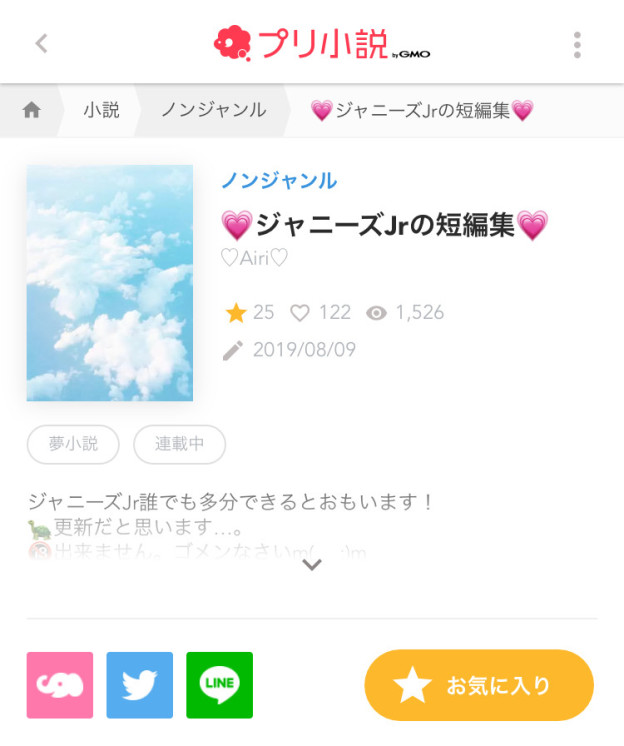Open the blue ノンジャンル genre link
Image resolution: width=624 pixels, height=746 pixels.
[278, 181]
